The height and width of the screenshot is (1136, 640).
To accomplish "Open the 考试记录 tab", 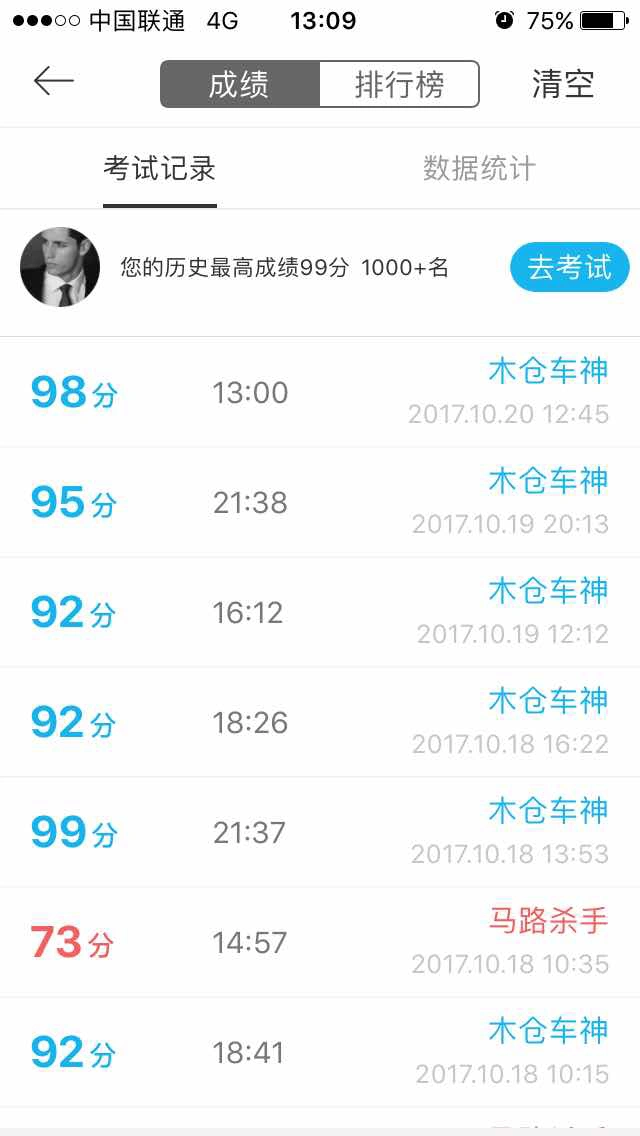I will point(159,169).
